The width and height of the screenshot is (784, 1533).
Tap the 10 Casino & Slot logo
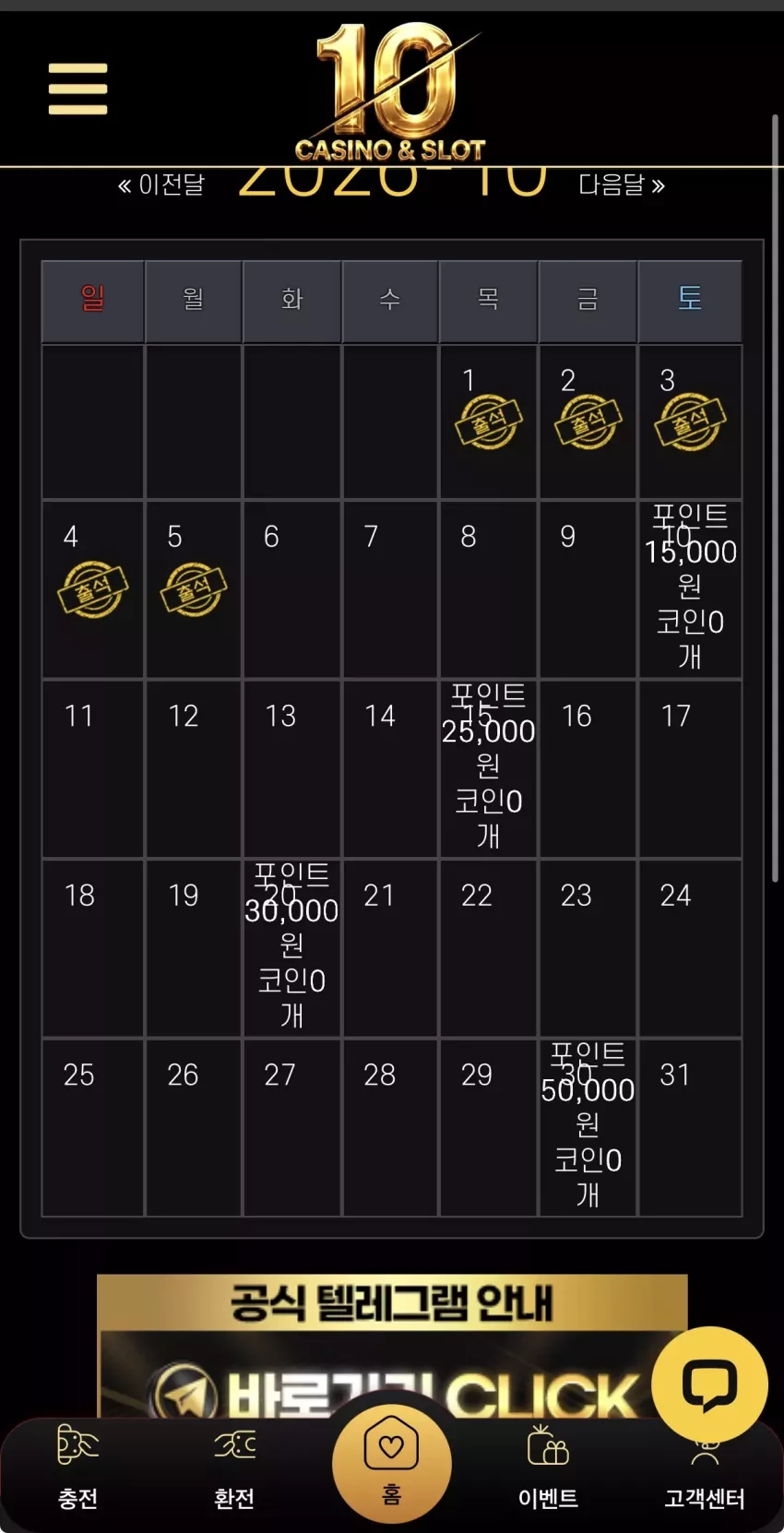391,92
